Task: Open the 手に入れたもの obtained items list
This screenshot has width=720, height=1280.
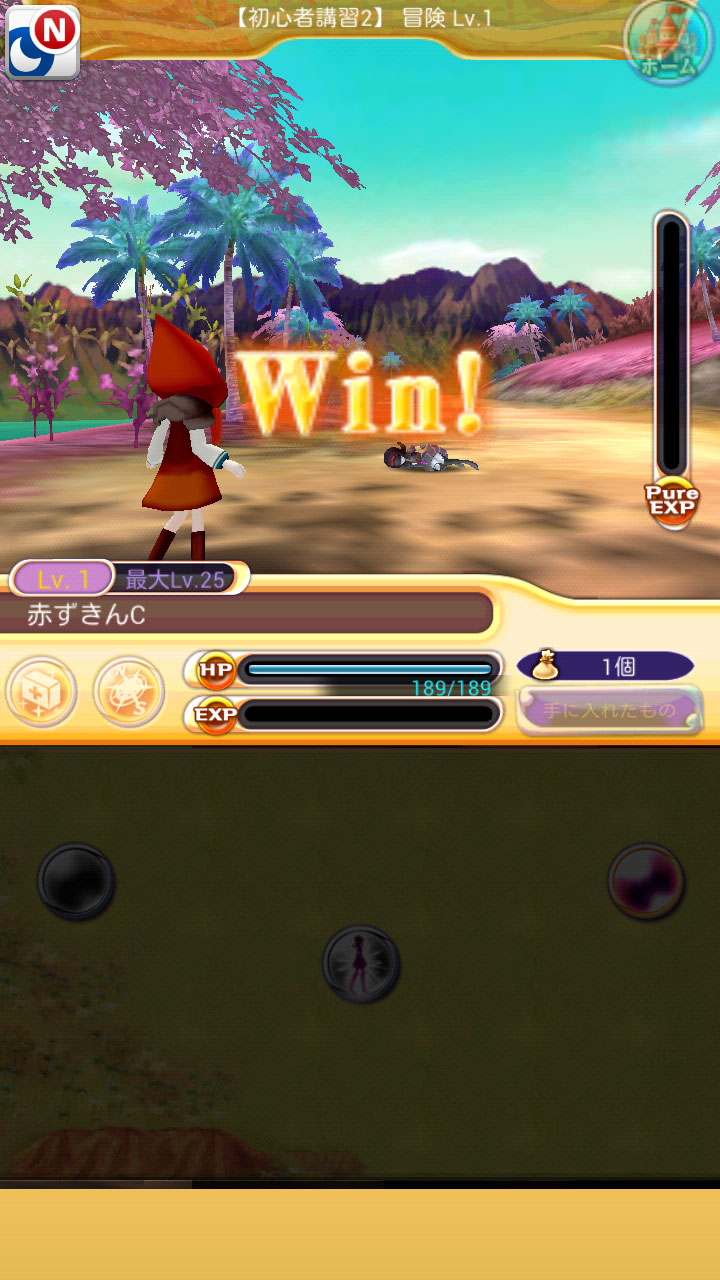Action: (x=609, y=710)
